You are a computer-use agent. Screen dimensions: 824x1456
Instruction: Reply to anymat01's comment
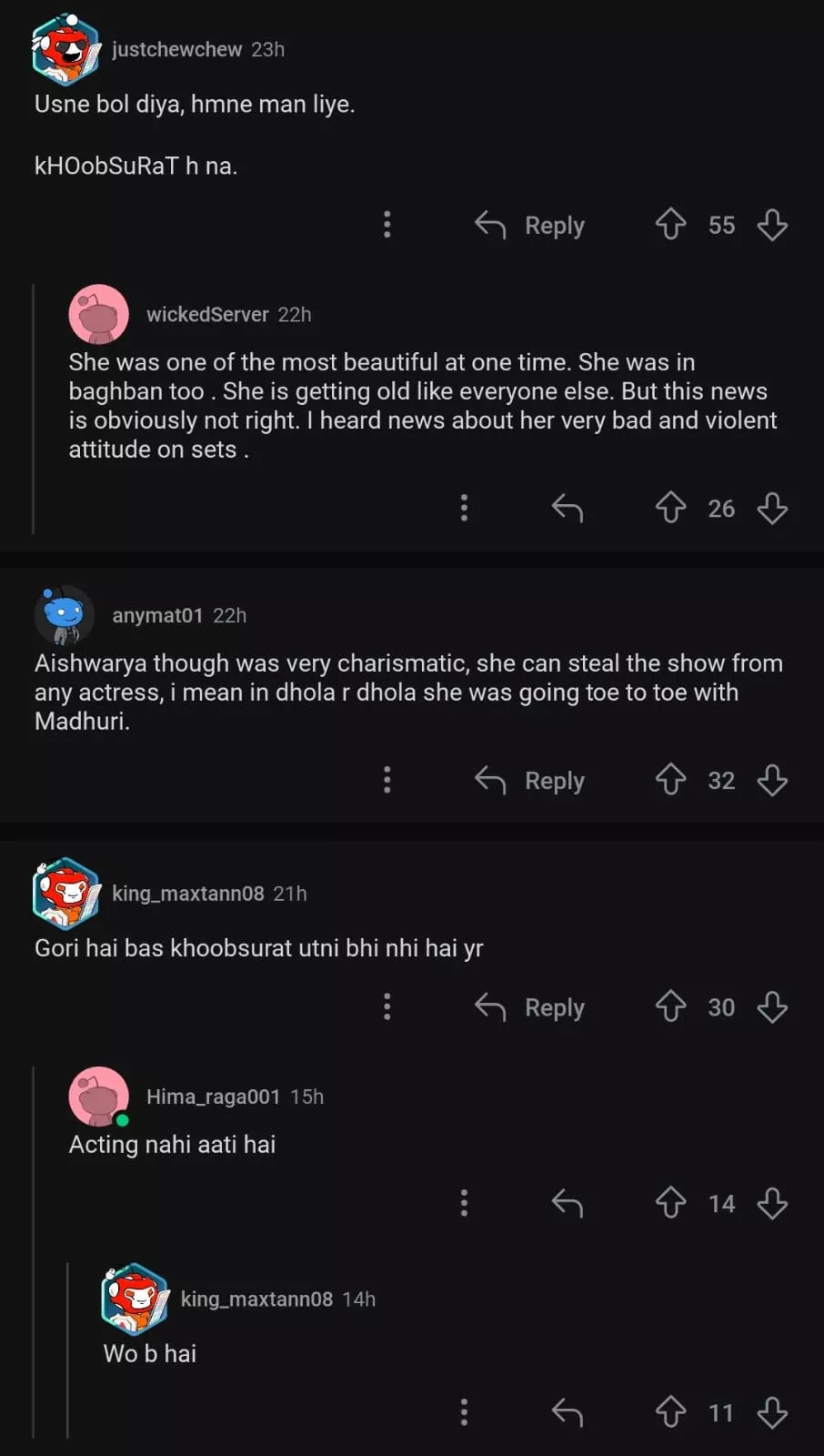pos(530,780)
